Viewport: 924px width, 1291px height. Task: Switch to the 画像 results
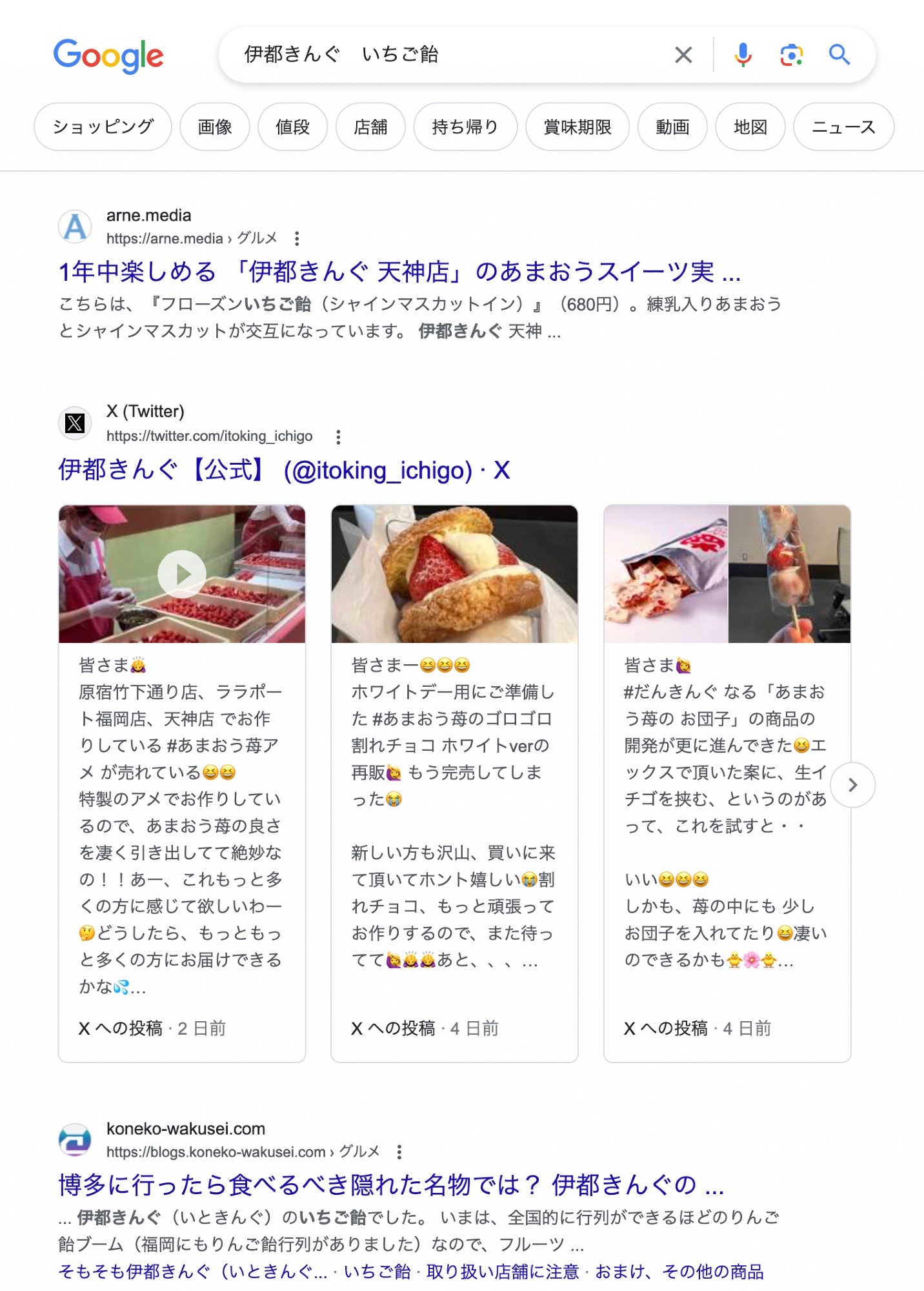point(215,127)
